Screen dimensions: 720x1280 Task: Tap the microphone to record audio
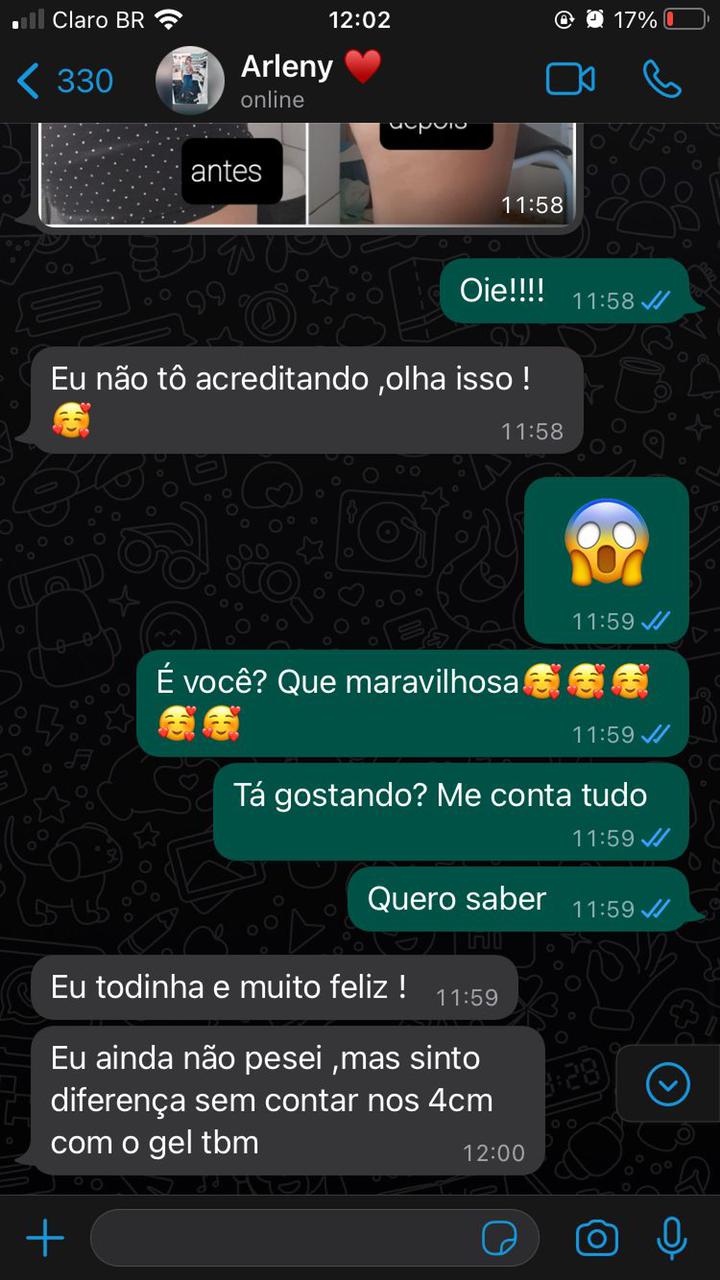tap(671, 1240)
